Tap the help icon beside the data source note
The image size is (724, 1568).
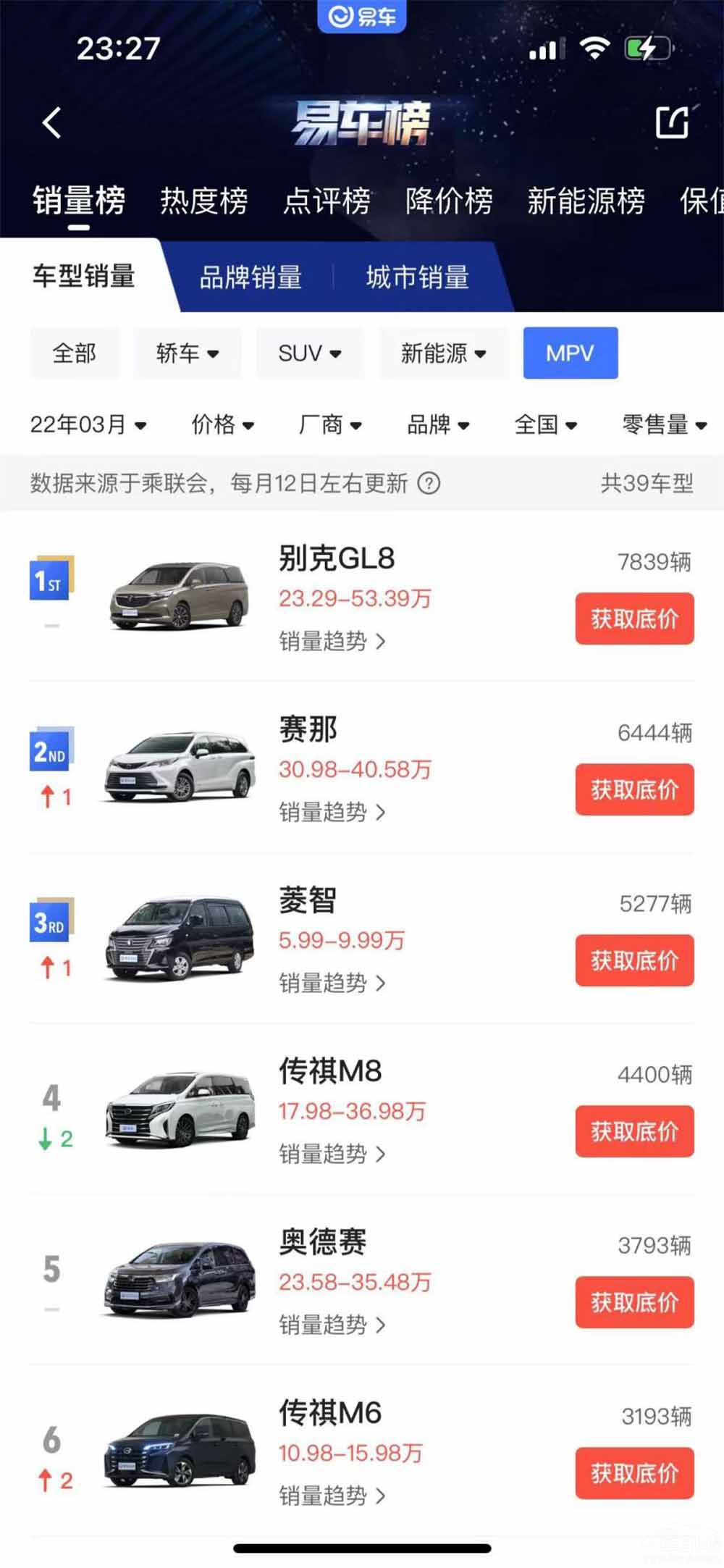pos(429,483)
